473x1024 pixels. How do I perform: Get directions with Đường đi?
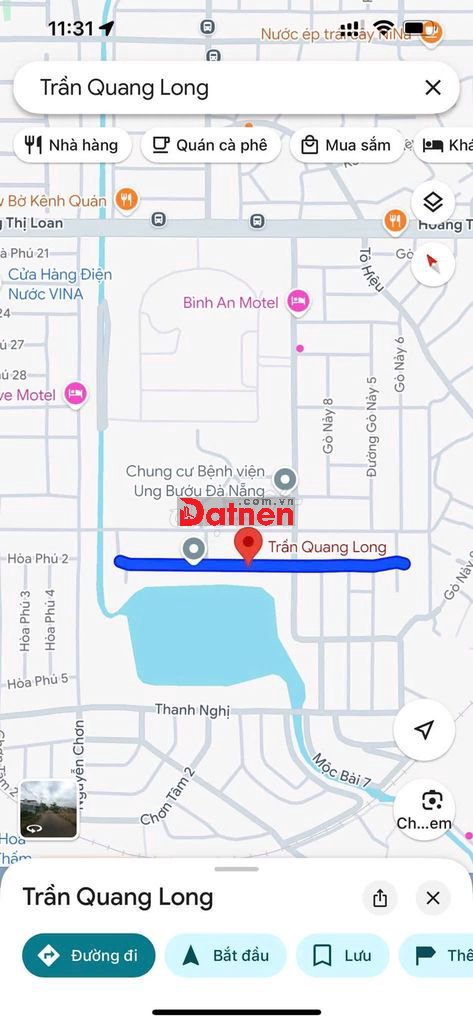pos(89,955)
